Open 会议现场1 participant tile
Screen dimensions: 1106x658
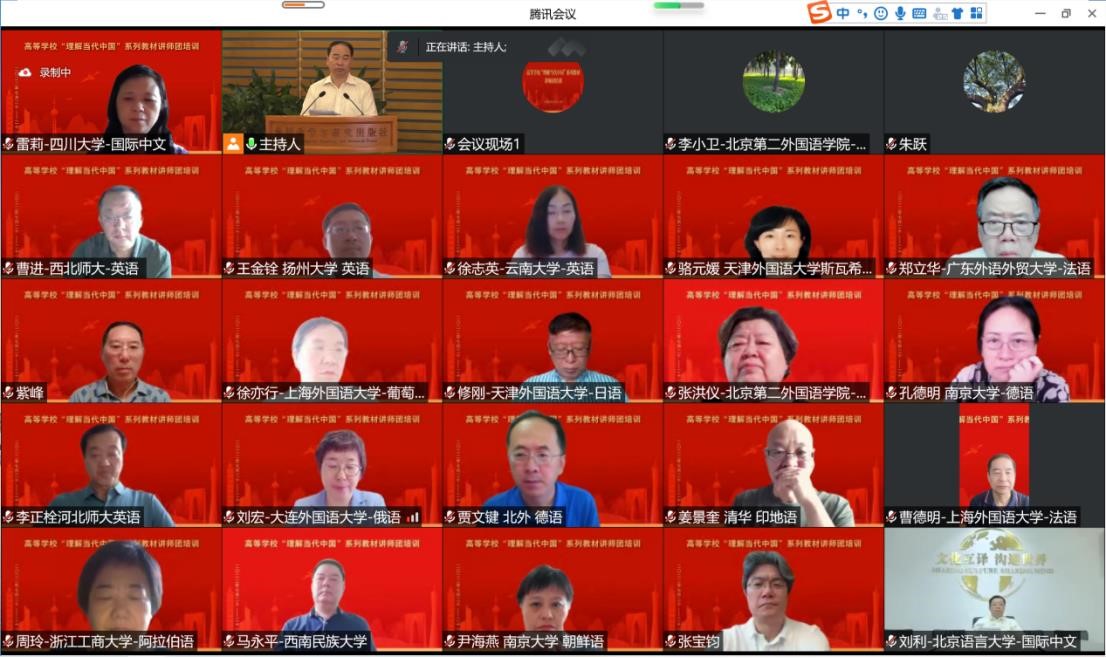tap(552, 92)
